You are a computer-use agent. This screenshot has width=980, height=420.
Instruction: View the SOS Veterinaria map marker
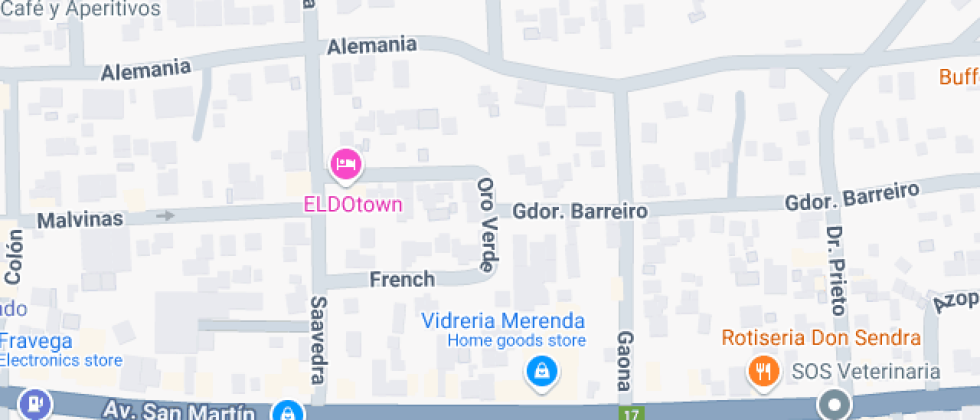coord(832,405)
